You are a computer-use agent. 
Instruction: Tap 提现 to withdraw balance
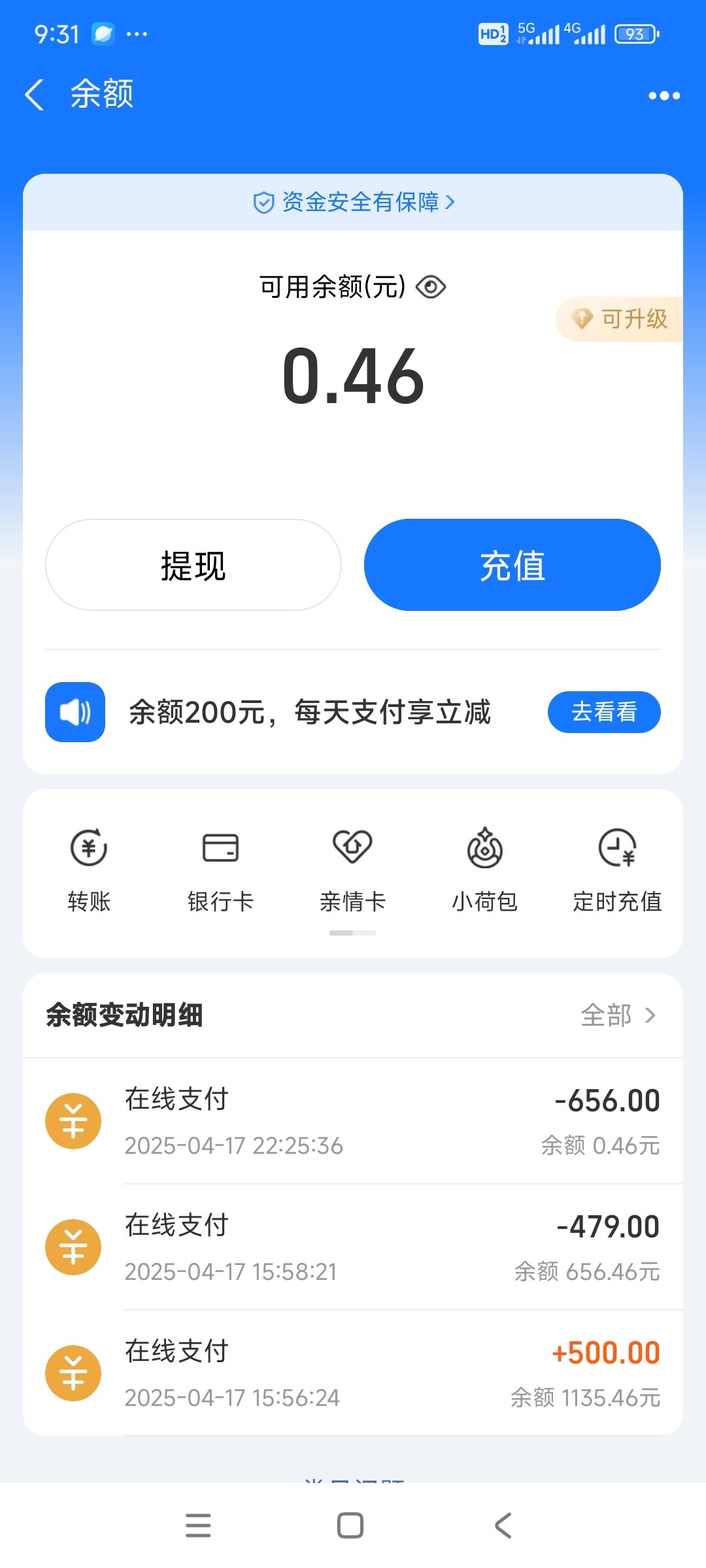tap(193, 565)
